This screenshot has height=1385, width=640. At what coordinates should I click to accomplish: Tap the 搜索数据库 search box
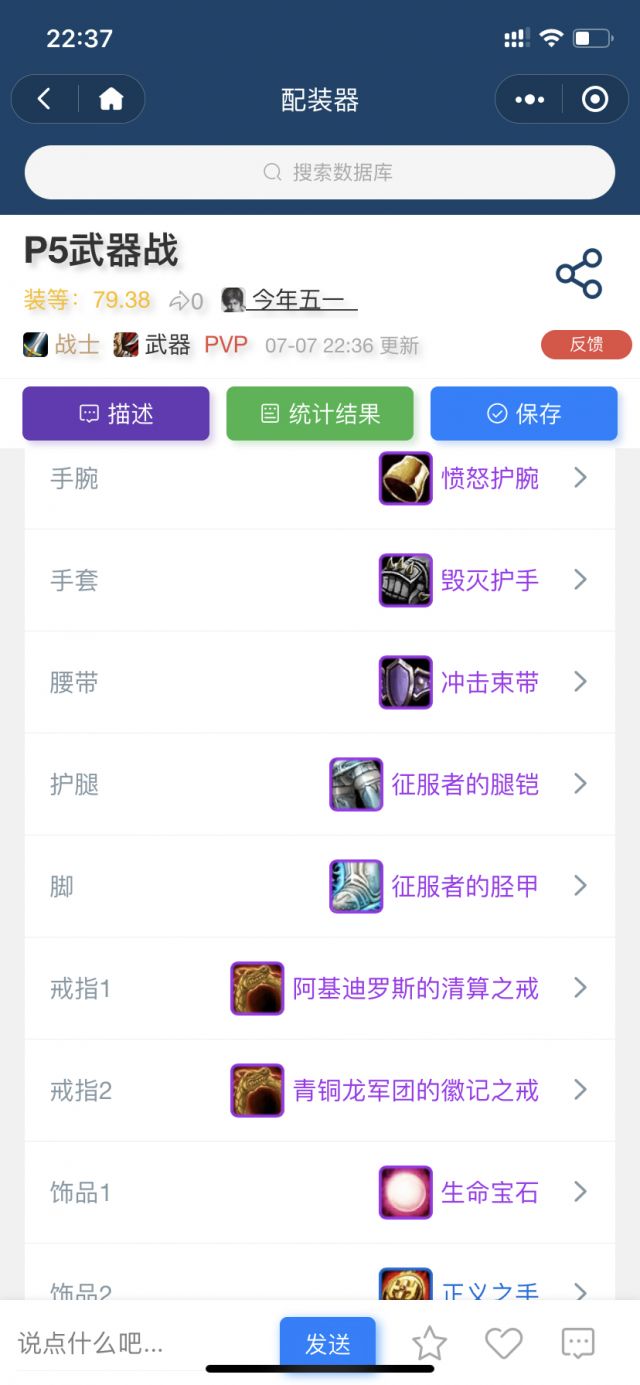click(x=320, y=172)
